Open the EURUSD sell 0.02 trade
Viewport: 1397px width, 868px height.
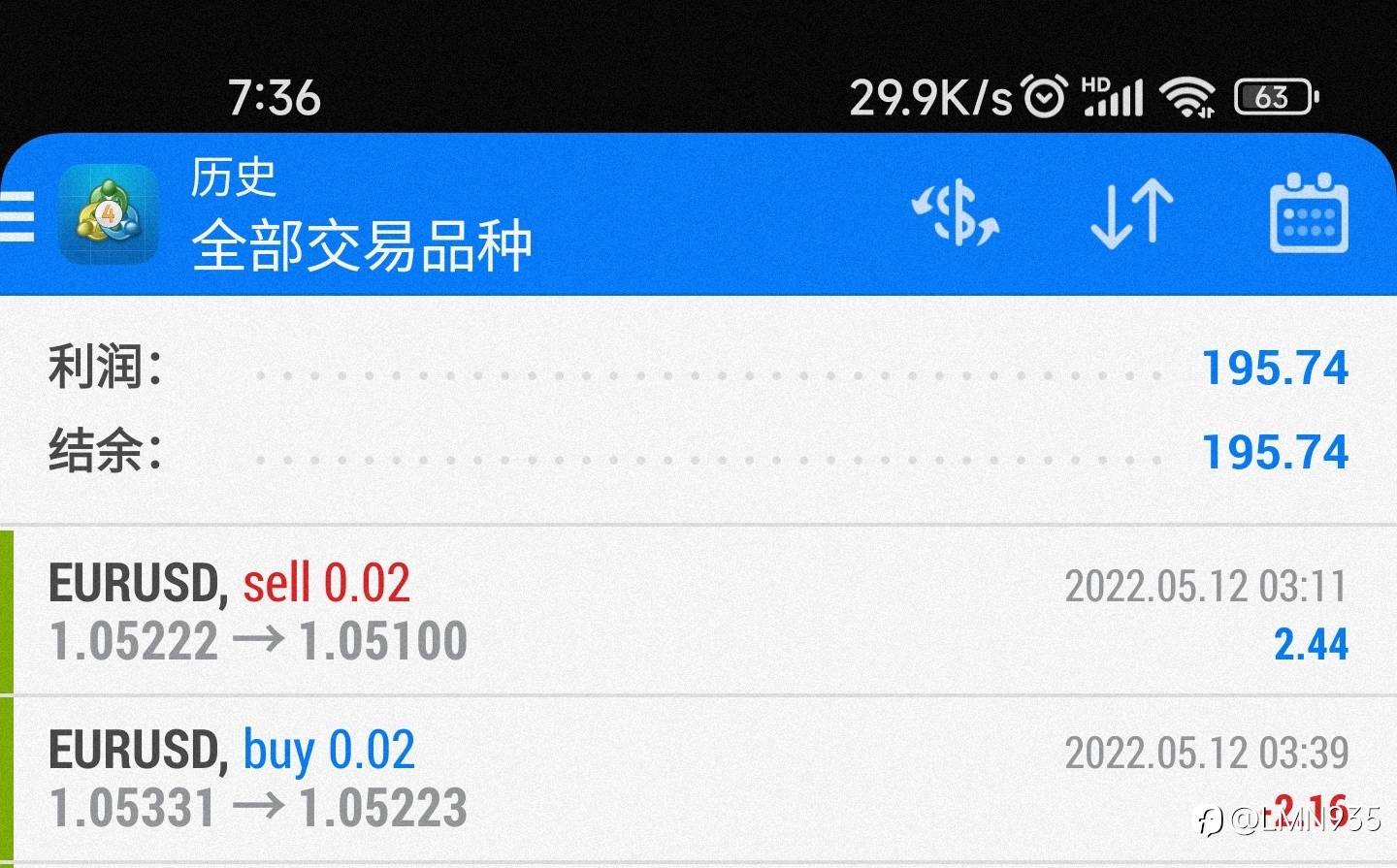click(698, 611)
